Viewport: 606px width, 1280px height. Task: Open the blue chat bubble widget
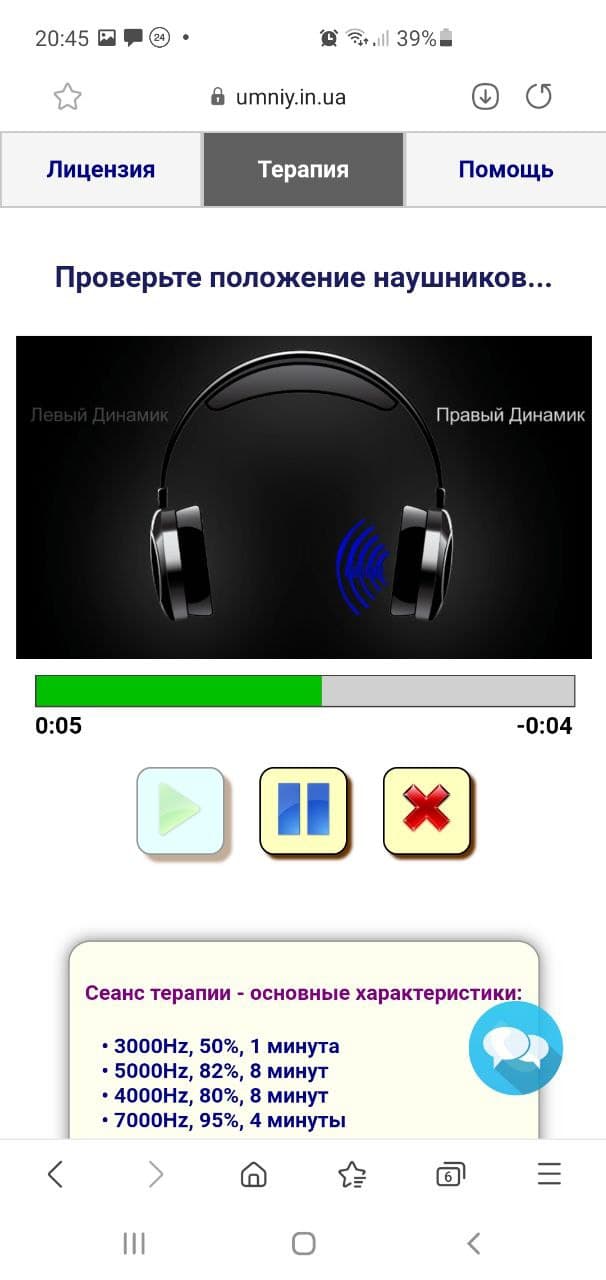tap(516, 1049)
